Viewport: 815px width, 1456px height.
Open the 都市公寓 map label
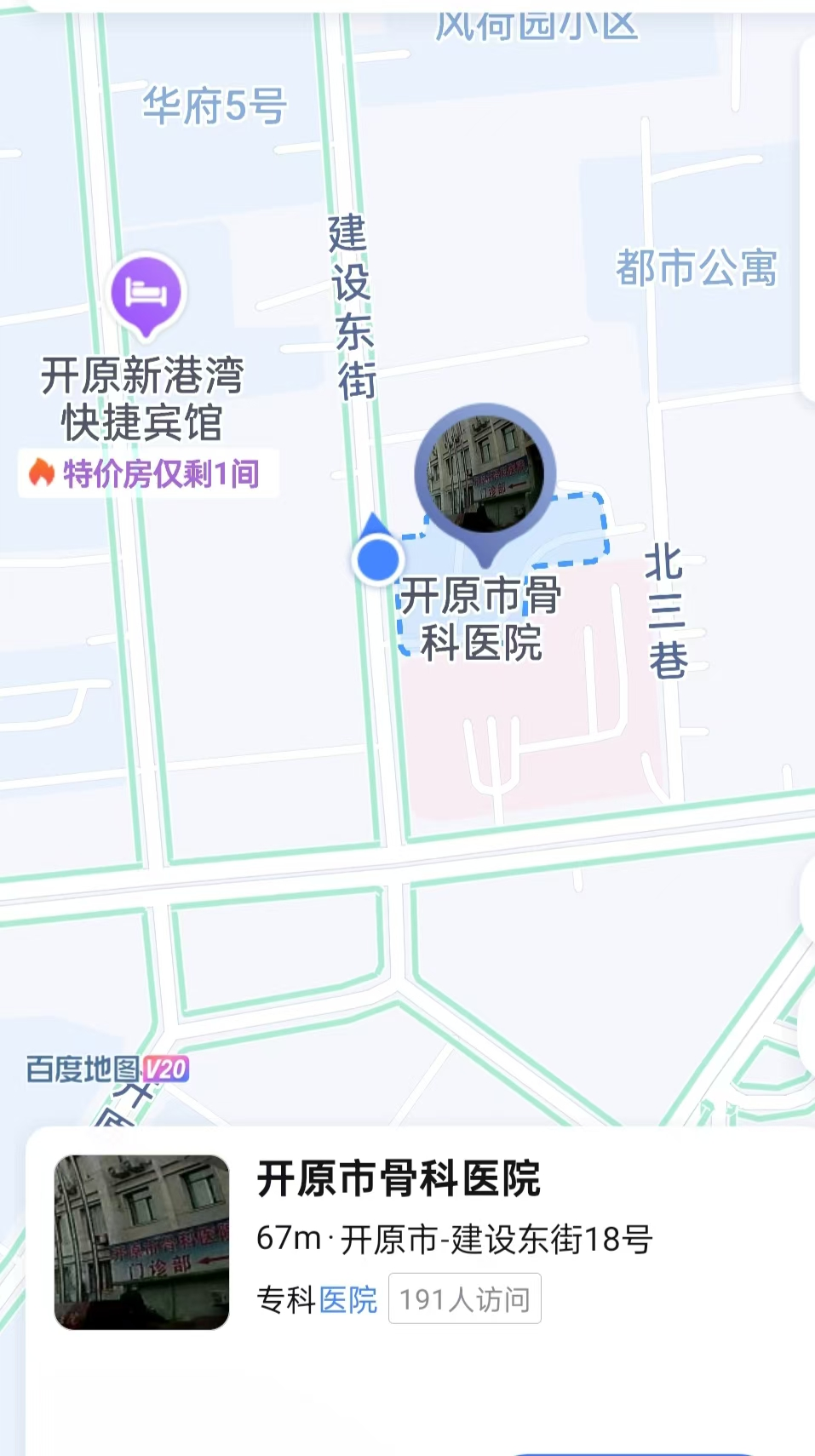tap(697, 268)
